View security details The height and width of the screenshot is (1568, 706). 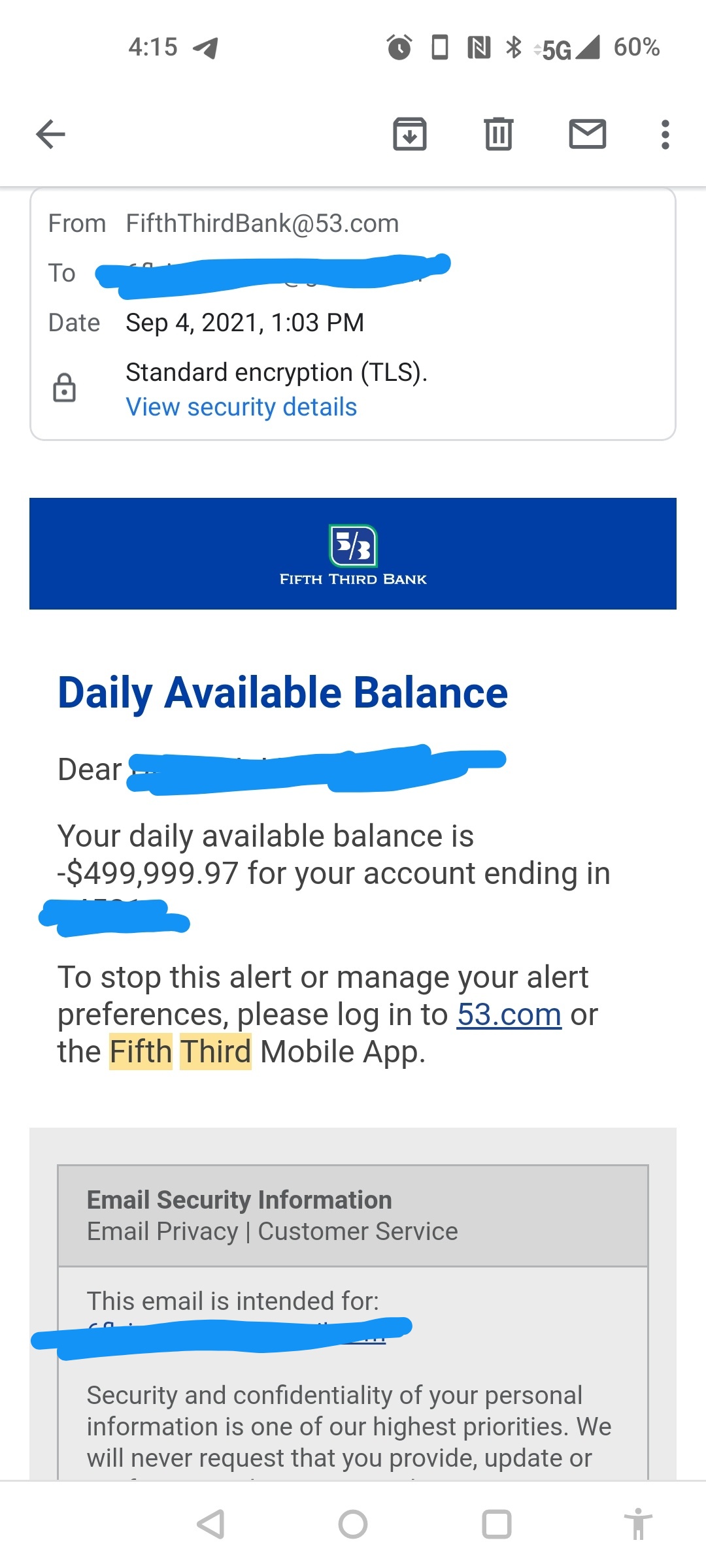(x=241, y=407)
